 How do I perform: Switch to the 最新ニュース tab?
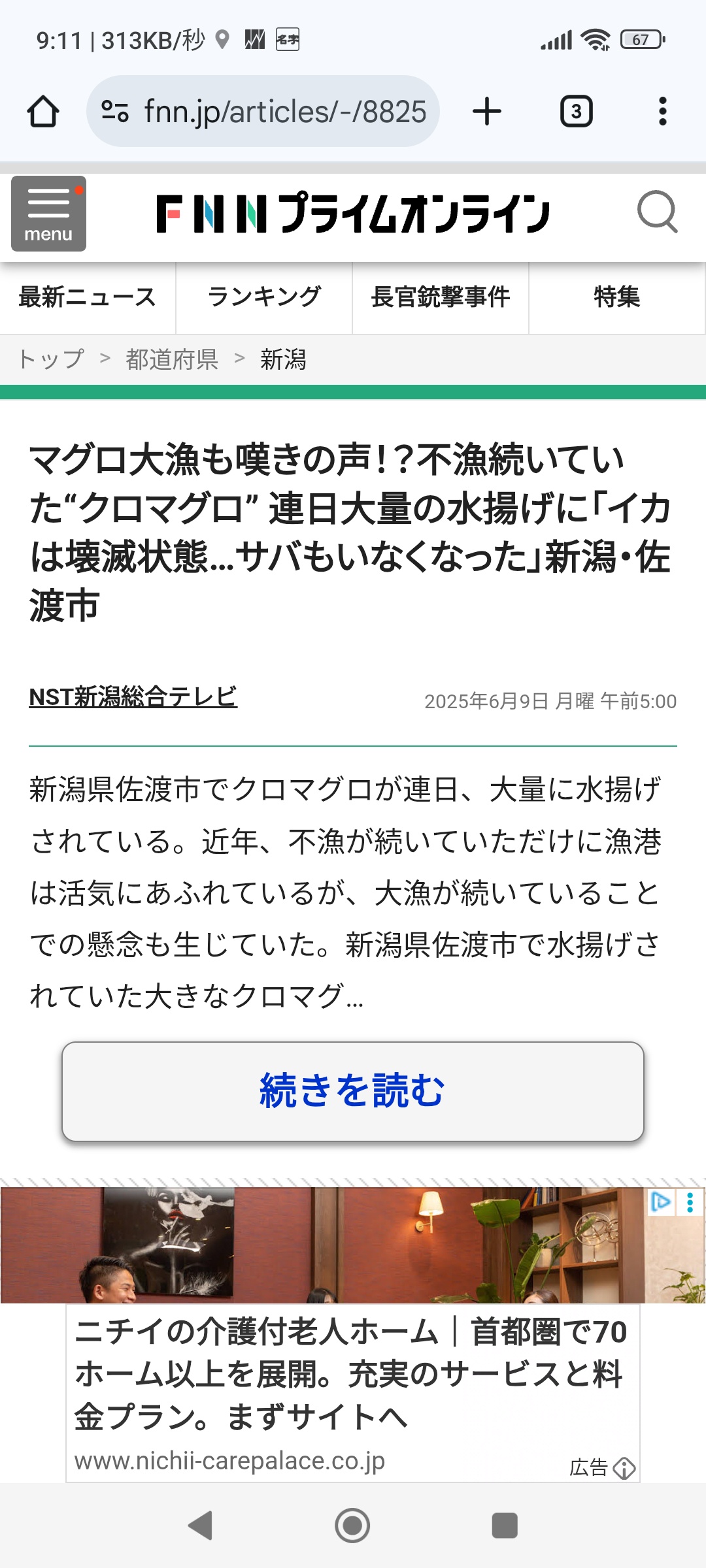(x=88, y=297)
